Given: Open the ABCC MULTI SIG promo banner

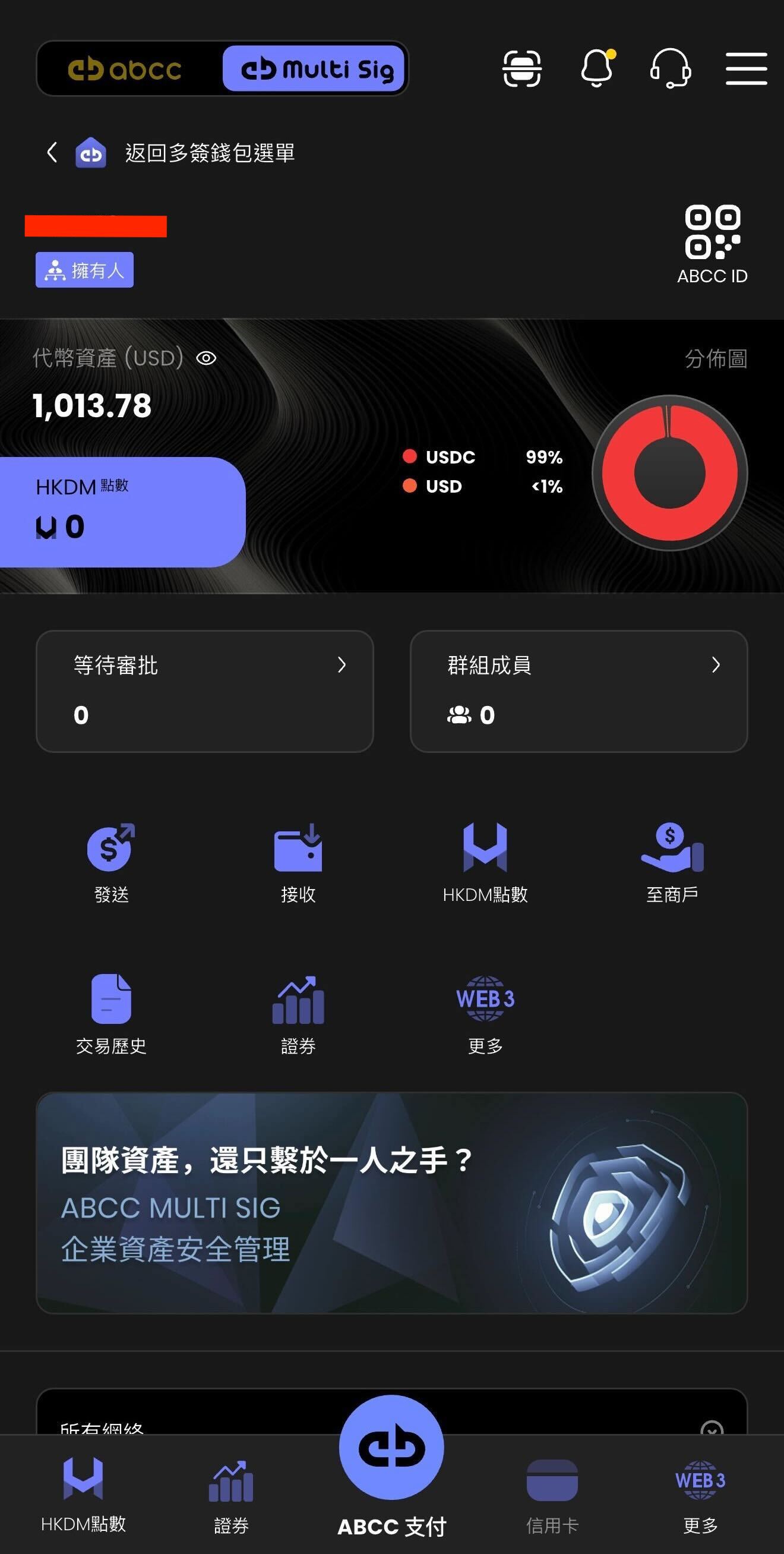Looking at the screenshot, I should click(x=391, y=1203).
